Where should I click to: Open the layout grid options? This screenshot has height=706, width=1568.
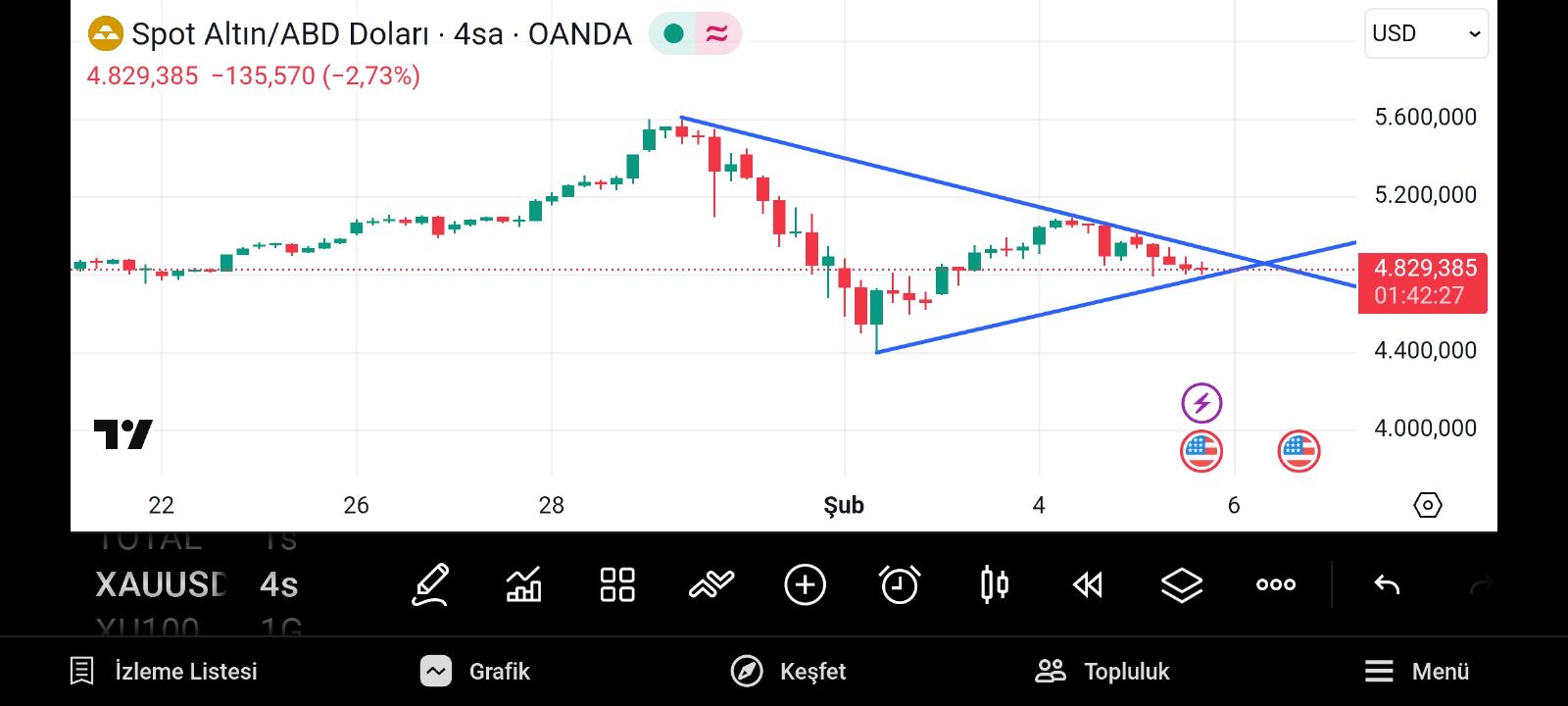(x=617, y=585)
